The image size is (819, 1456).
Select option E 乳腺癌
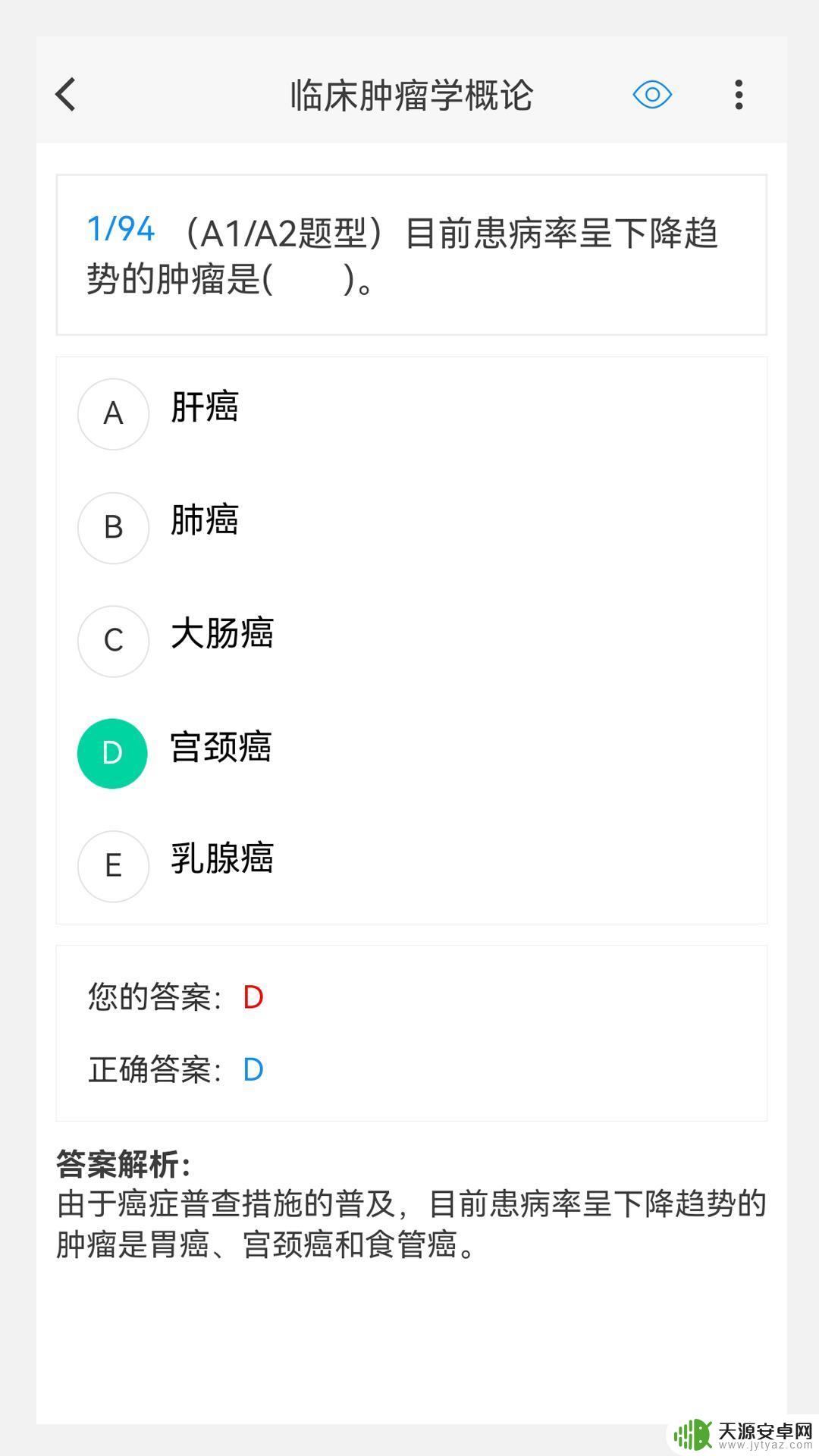click(x=411, y=866)
